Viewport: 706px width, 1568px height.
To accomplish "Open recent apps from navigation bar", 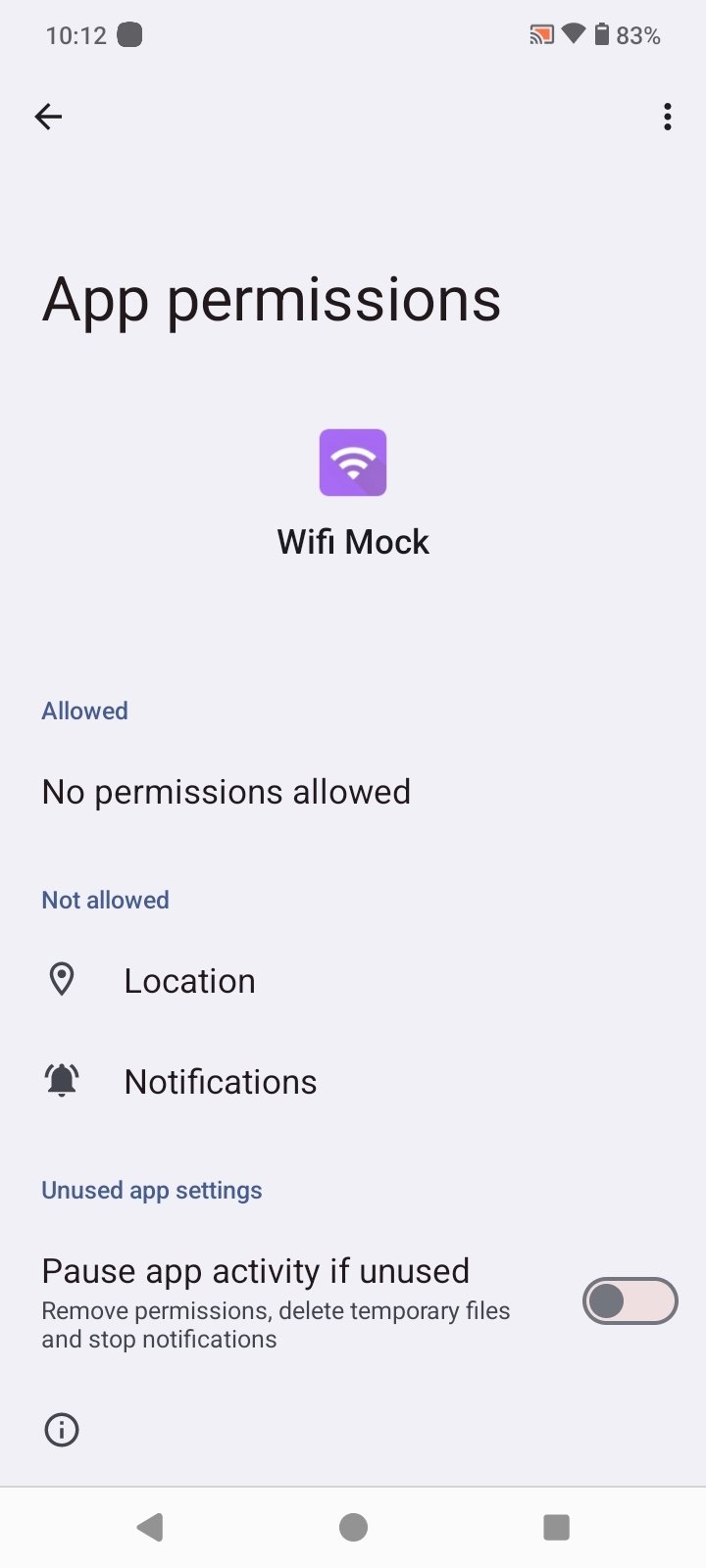I will coord(556,1527).
